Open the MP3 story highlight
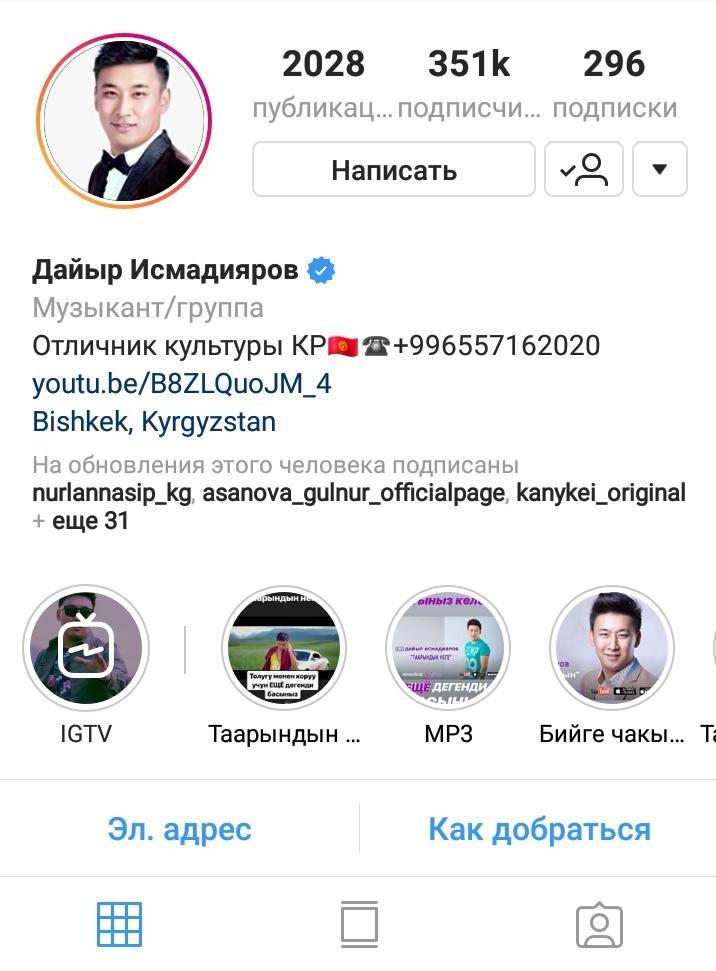716x971 pixels. [448, 648]
